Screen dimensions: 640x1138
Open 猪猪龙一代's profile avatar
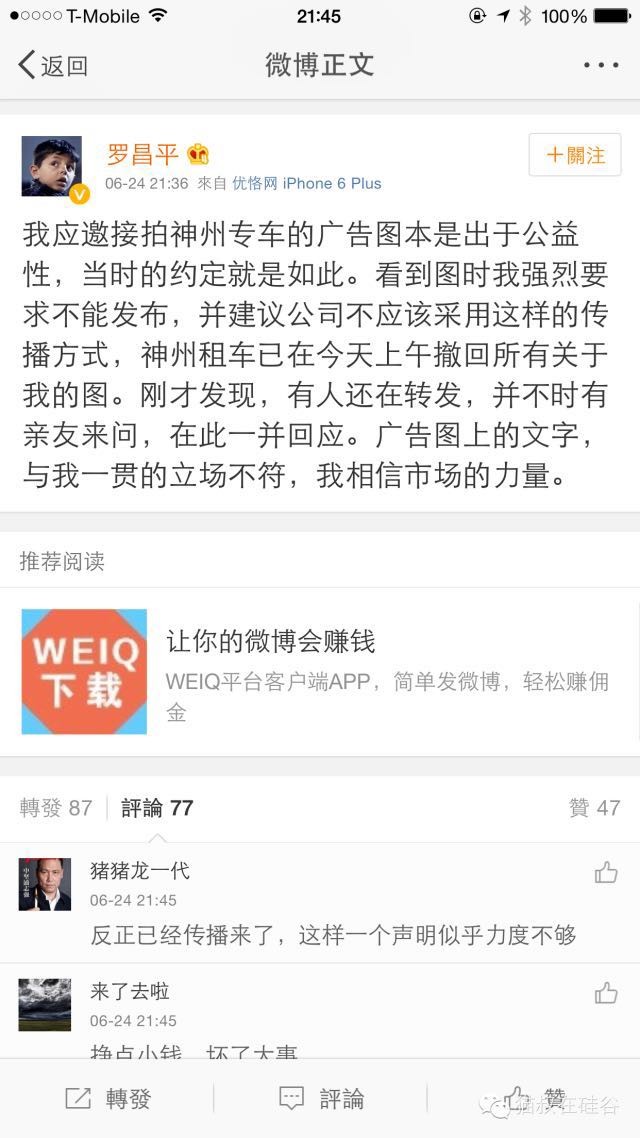45,885
